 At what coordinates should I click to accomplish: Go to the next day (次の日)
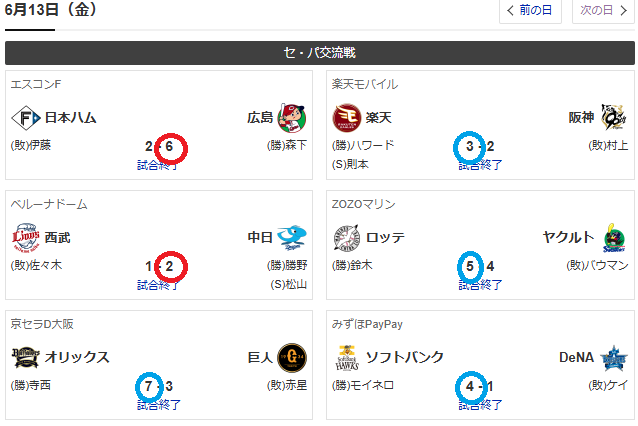[x=603, y=11]
